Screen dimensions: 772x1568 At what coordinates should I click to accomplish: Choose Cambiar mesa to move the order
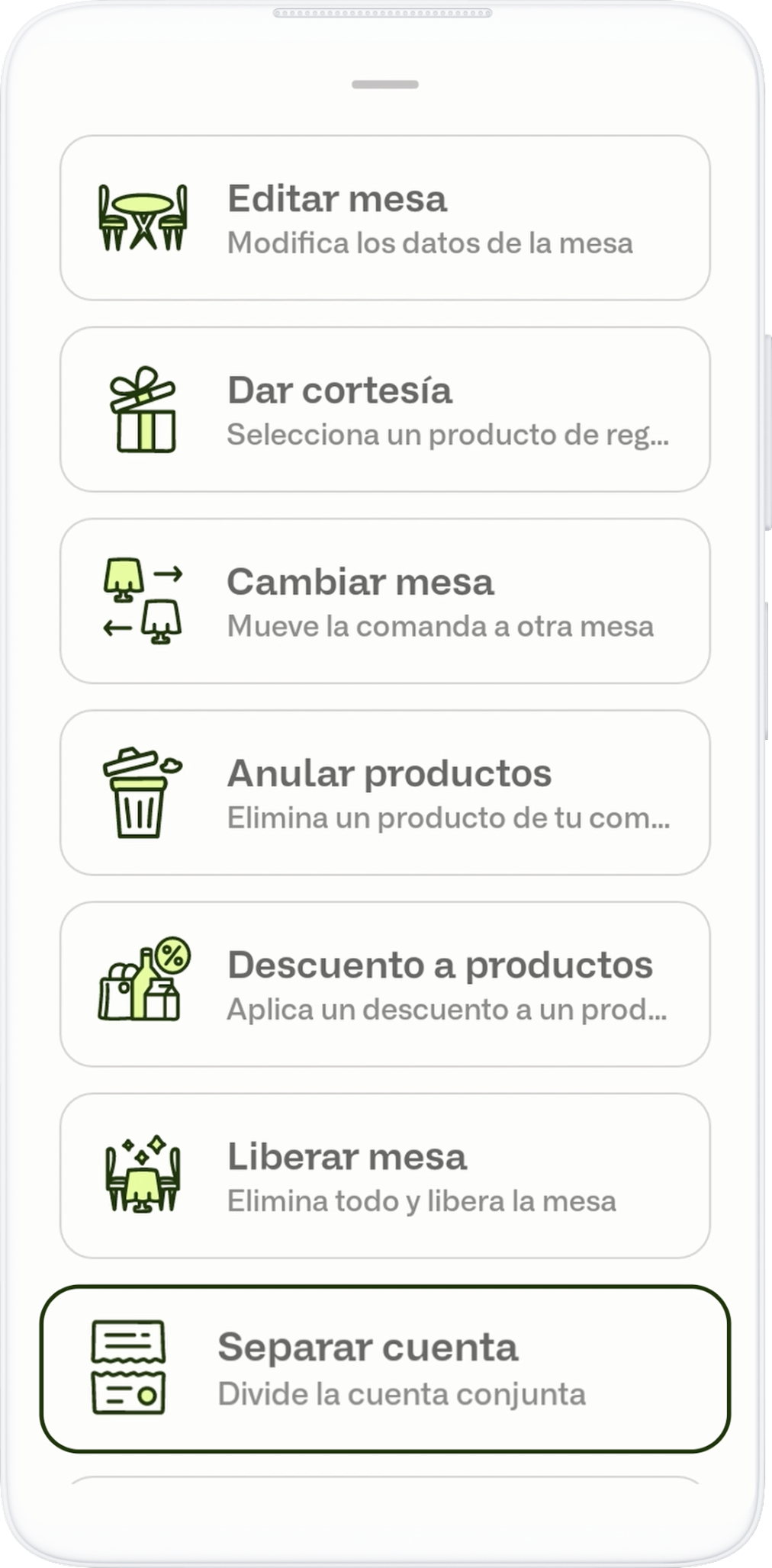click(385, 601)
